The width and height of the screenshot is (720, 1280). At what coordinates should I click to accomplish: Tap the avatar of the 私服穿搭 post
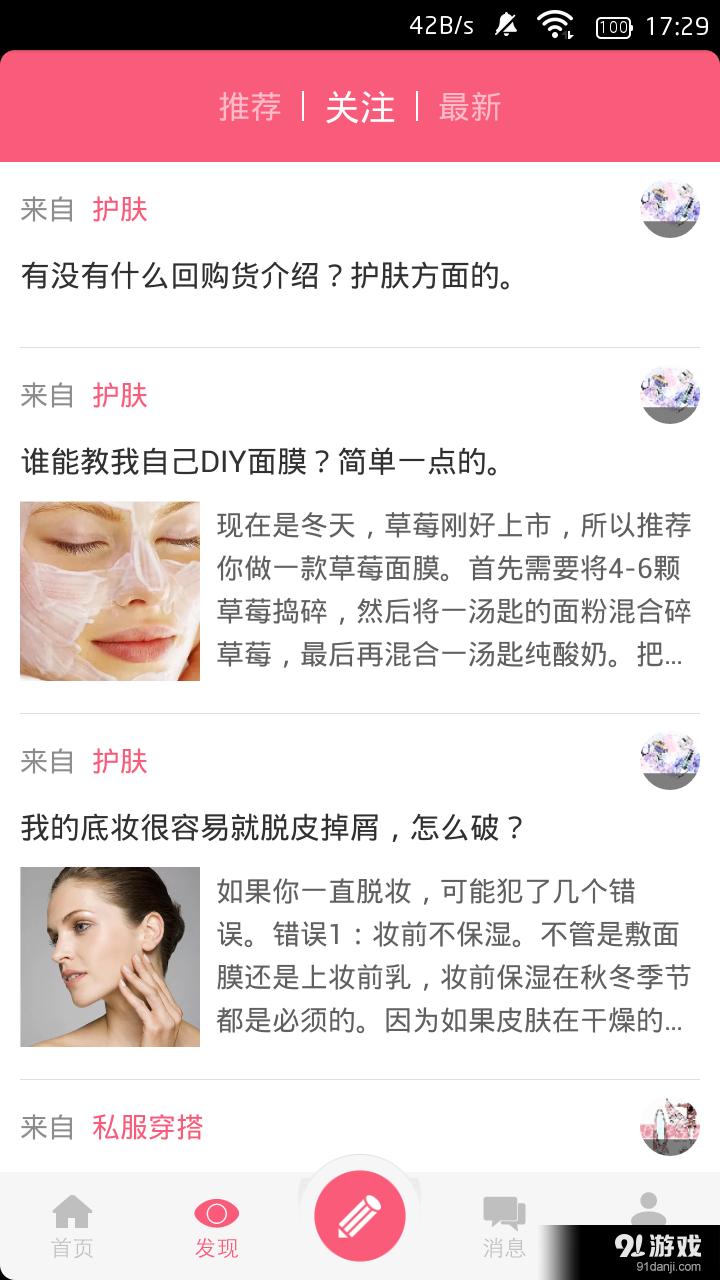[669, 1126]
